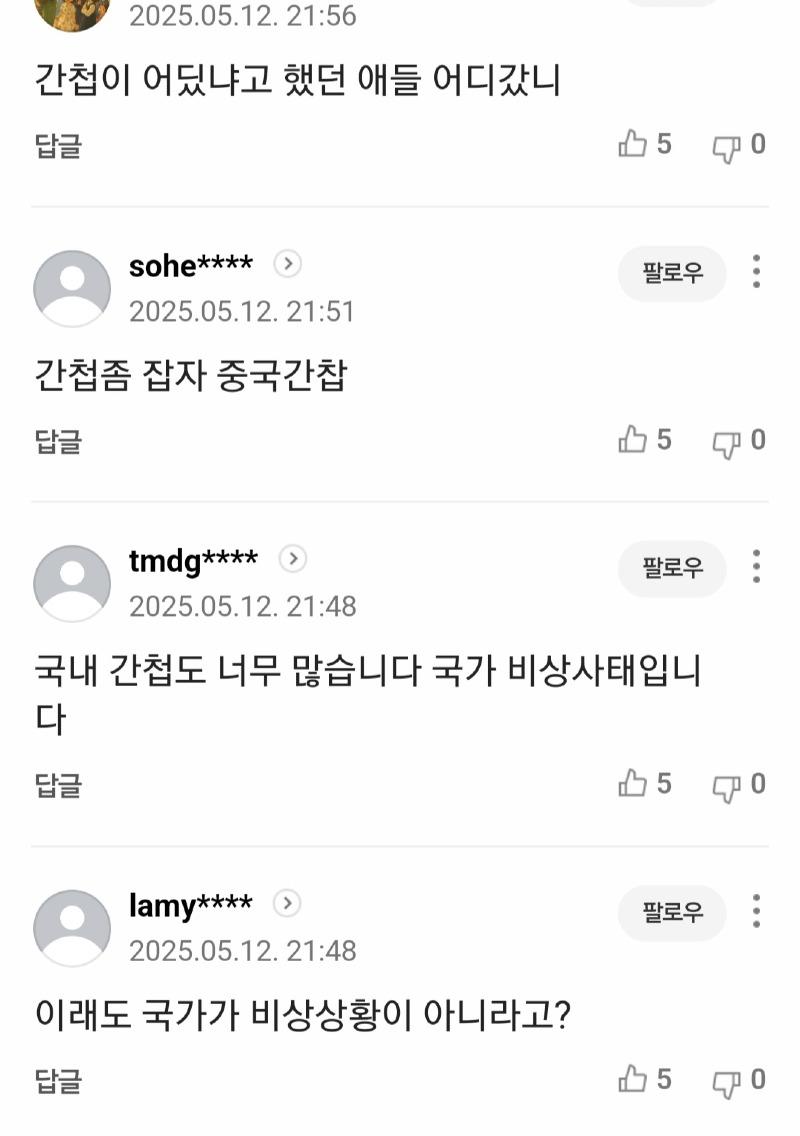Reply to tmdg**** comment
The height and width of the screenshot is (1136, 800).
tap(58, 785)
